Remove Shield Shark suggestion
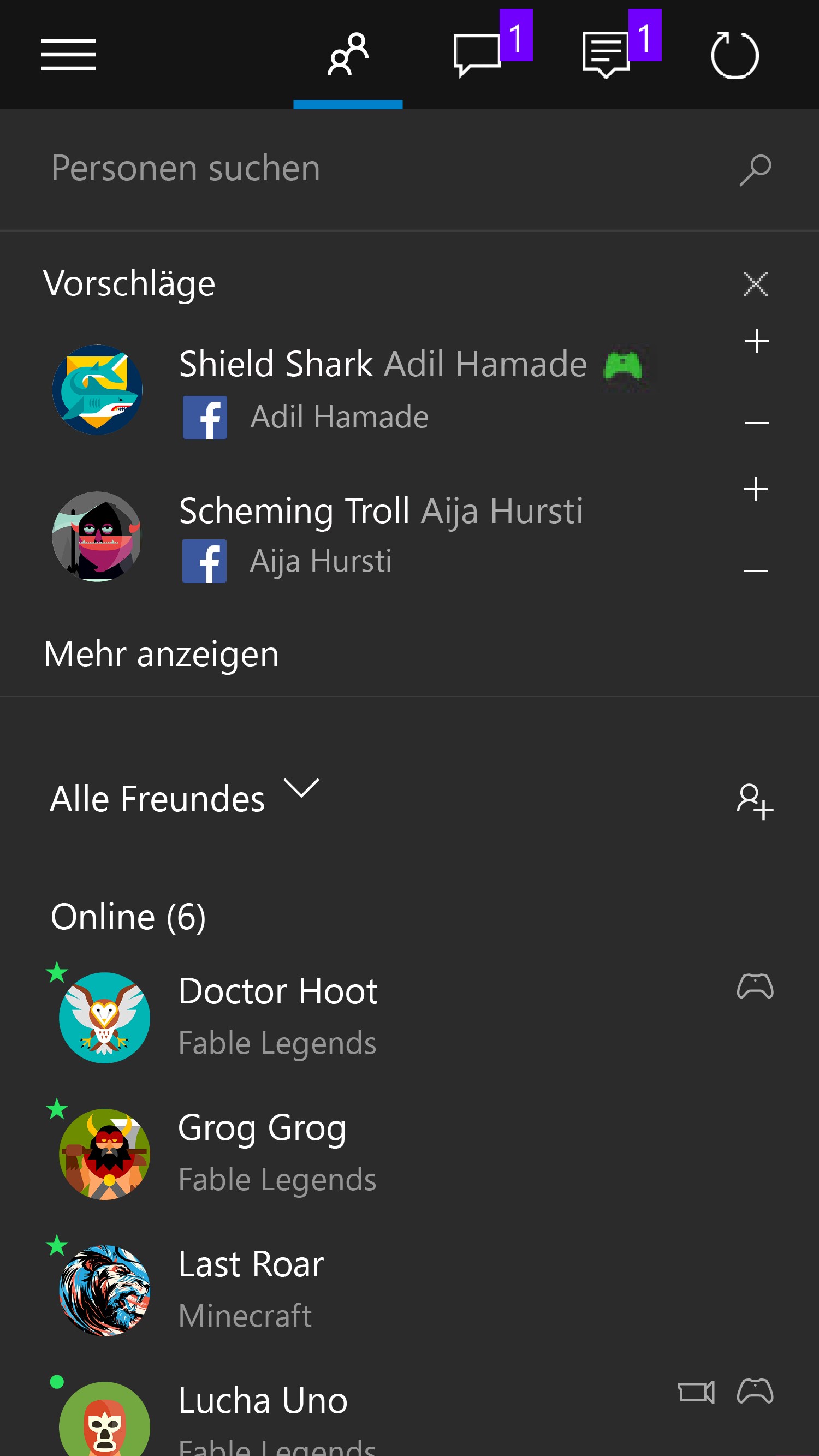 [x=756, y=423]
